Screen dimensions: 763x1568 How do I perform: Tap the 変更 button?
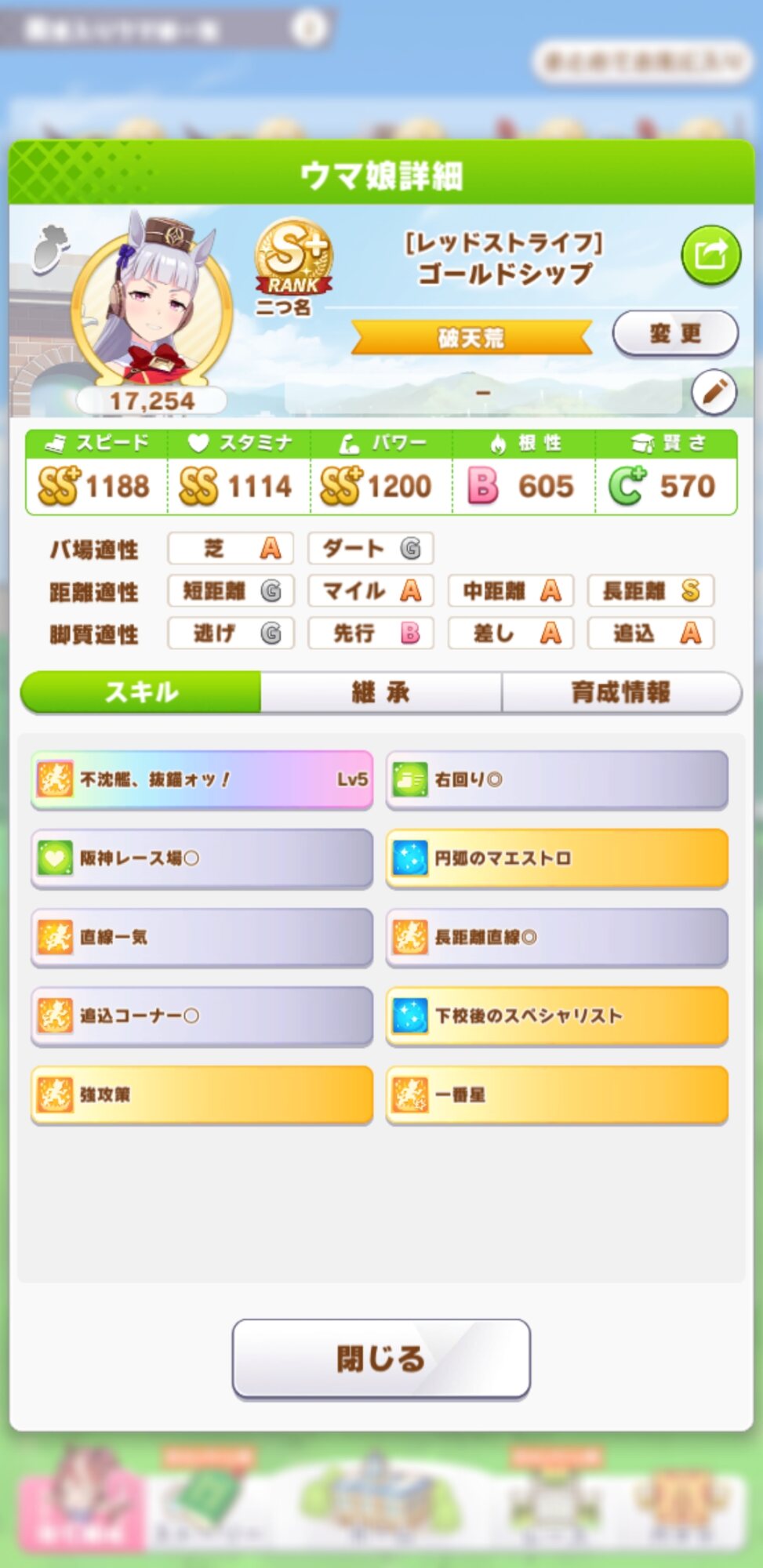674,334
